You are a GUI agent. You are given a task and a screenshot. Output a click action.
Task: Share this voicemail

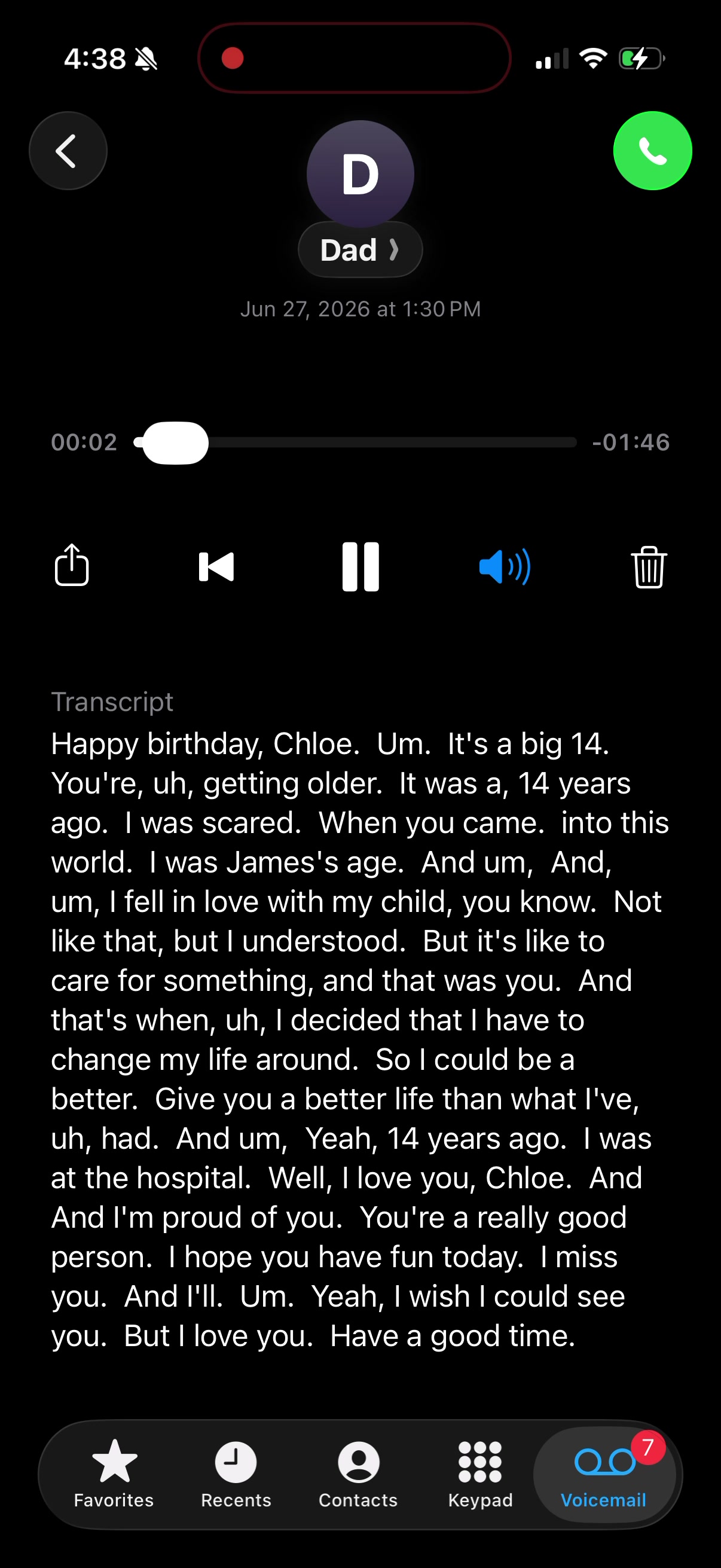tap(72, 566)
